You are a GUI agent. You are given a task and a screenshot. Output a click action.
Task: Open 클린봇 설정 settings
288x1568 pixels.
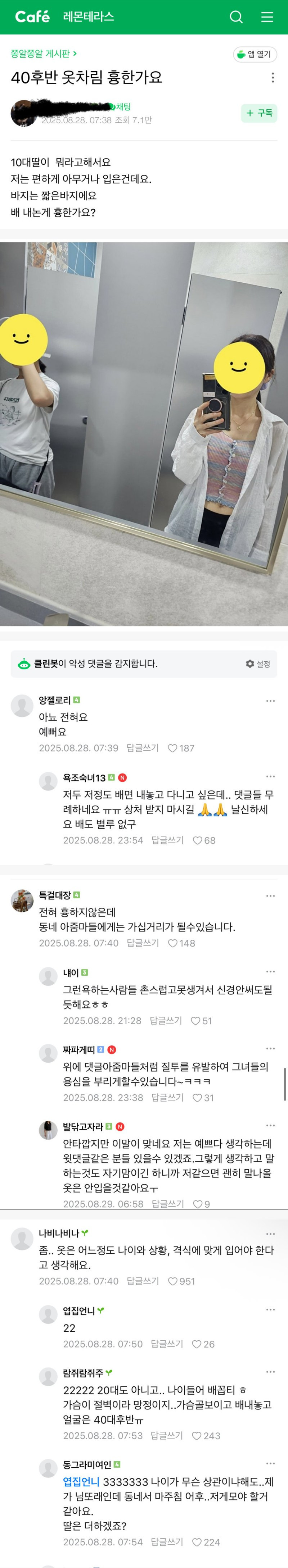[258, 664]
